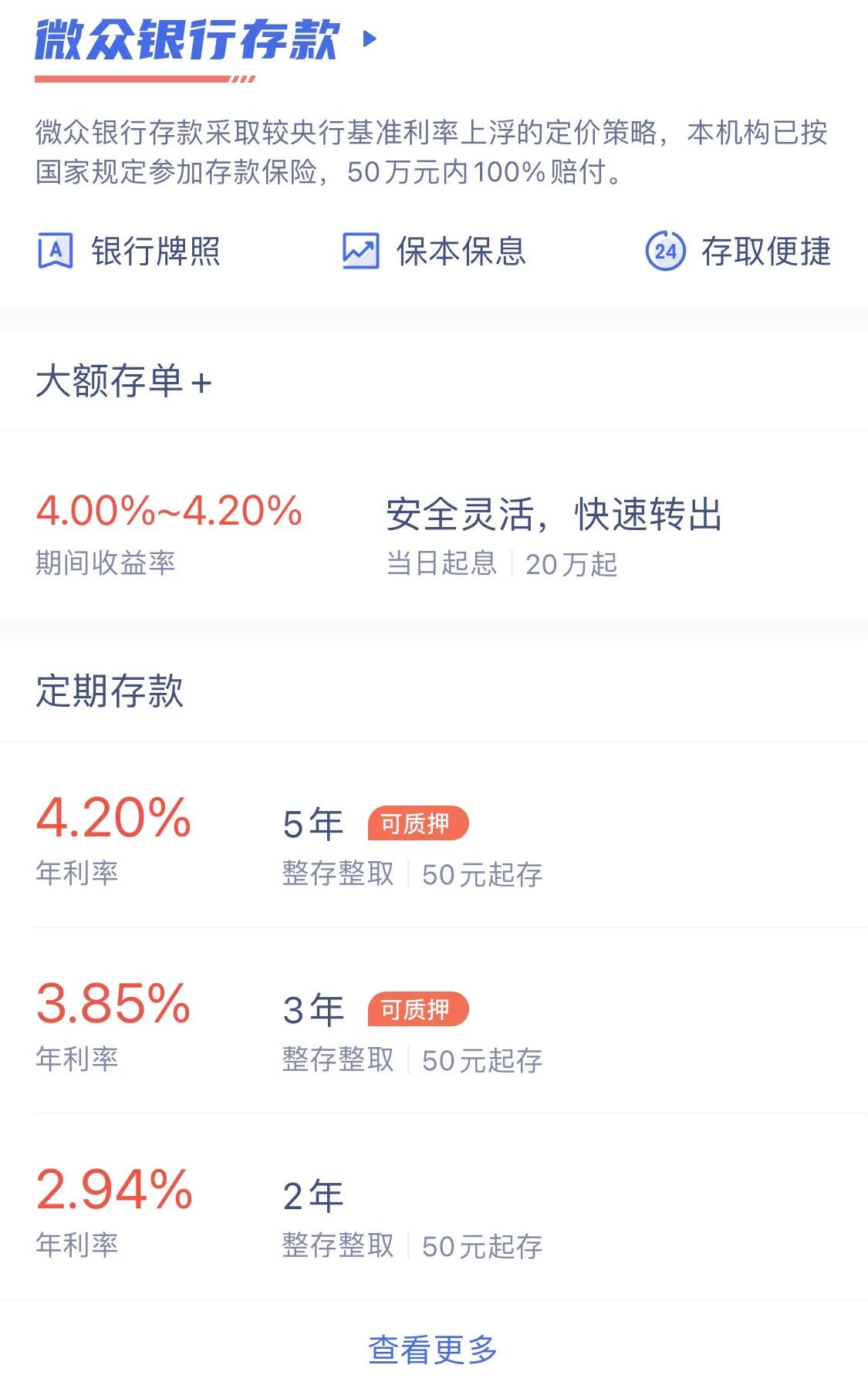The image size is (868, 1392).
Task: Select the 3年 3.85% fixed deposit
Action: pos(434,1021)
